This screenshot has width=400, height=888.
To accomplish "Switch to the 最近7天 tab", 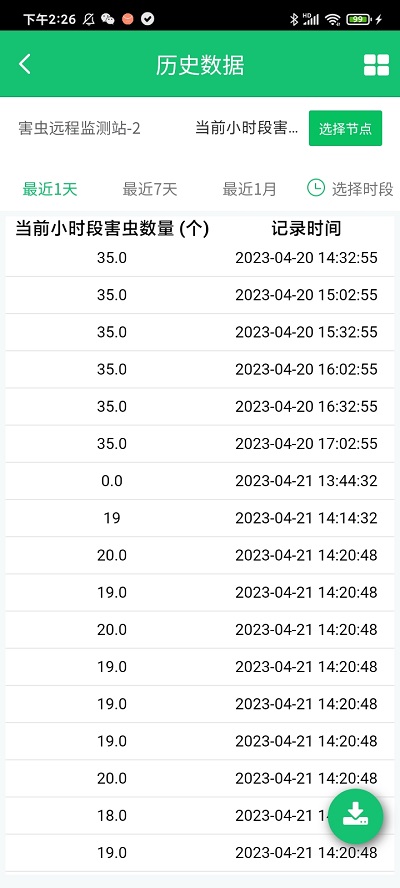I will [150, 189].
